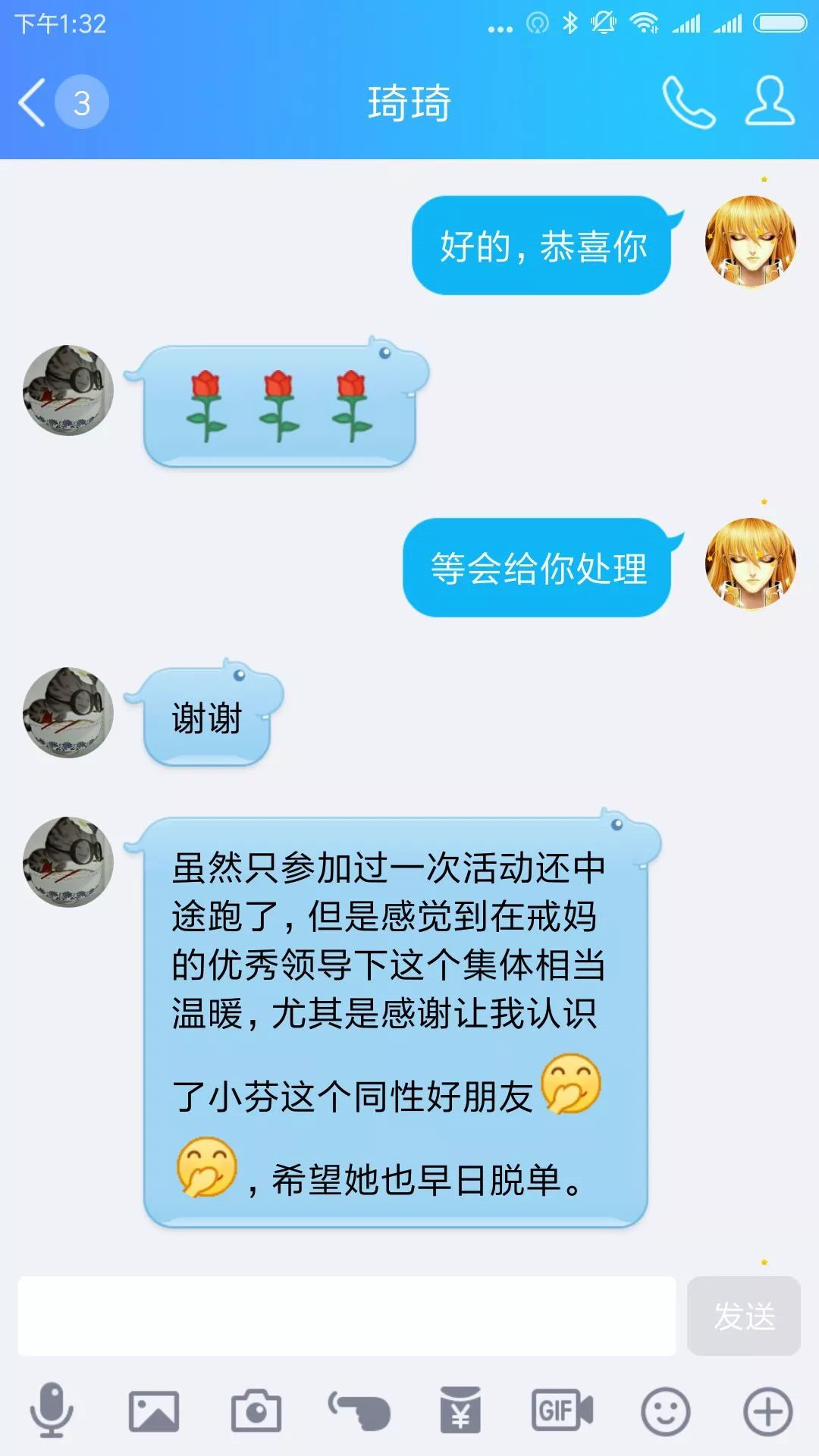Viewport: 819px width, 1456px height.
Task: Open the emoji sticker panel
Action: [665, 1410]
